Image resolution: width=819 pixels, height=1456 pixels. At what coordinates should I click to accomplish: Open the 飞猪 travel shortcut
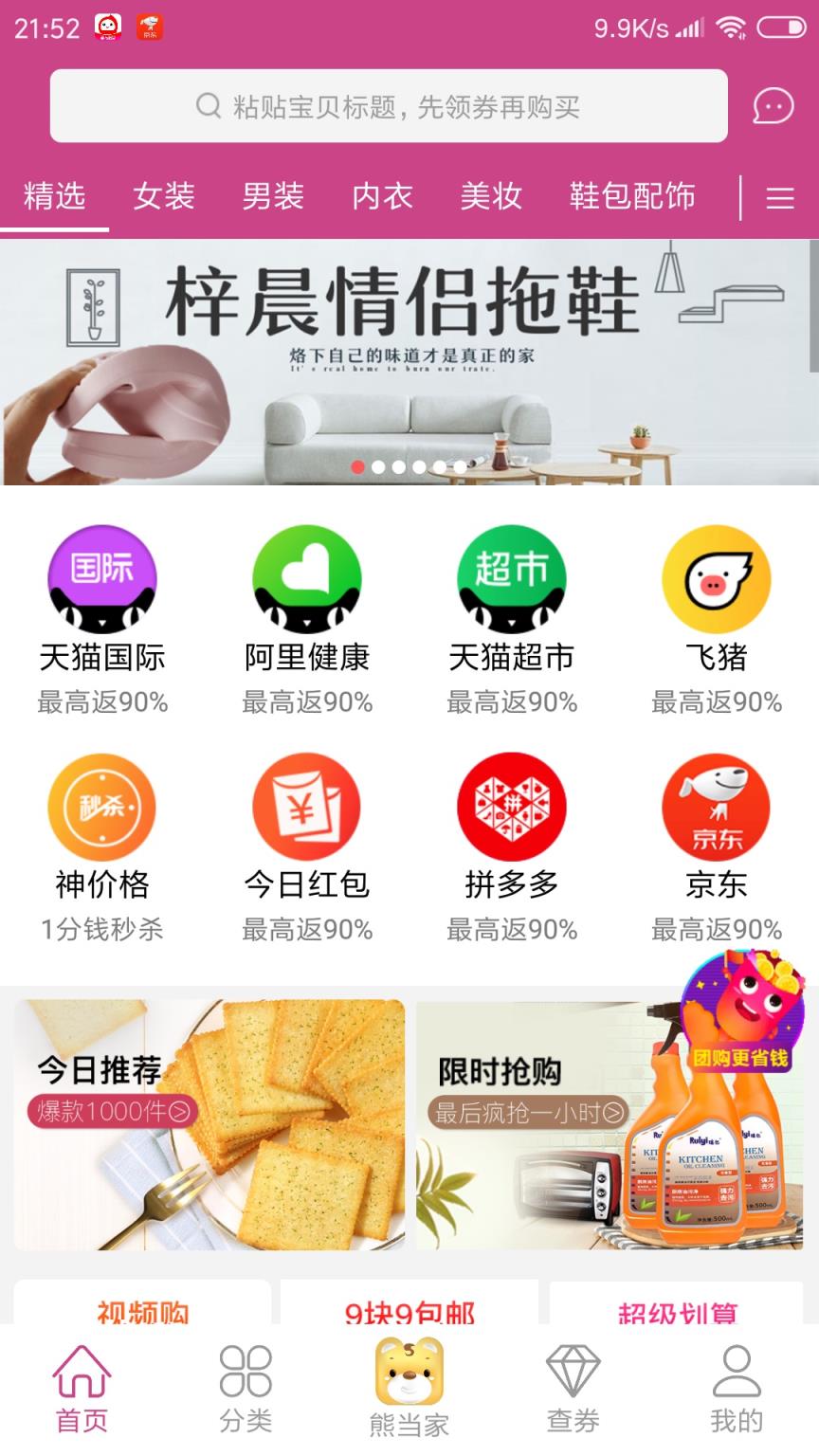717,579
